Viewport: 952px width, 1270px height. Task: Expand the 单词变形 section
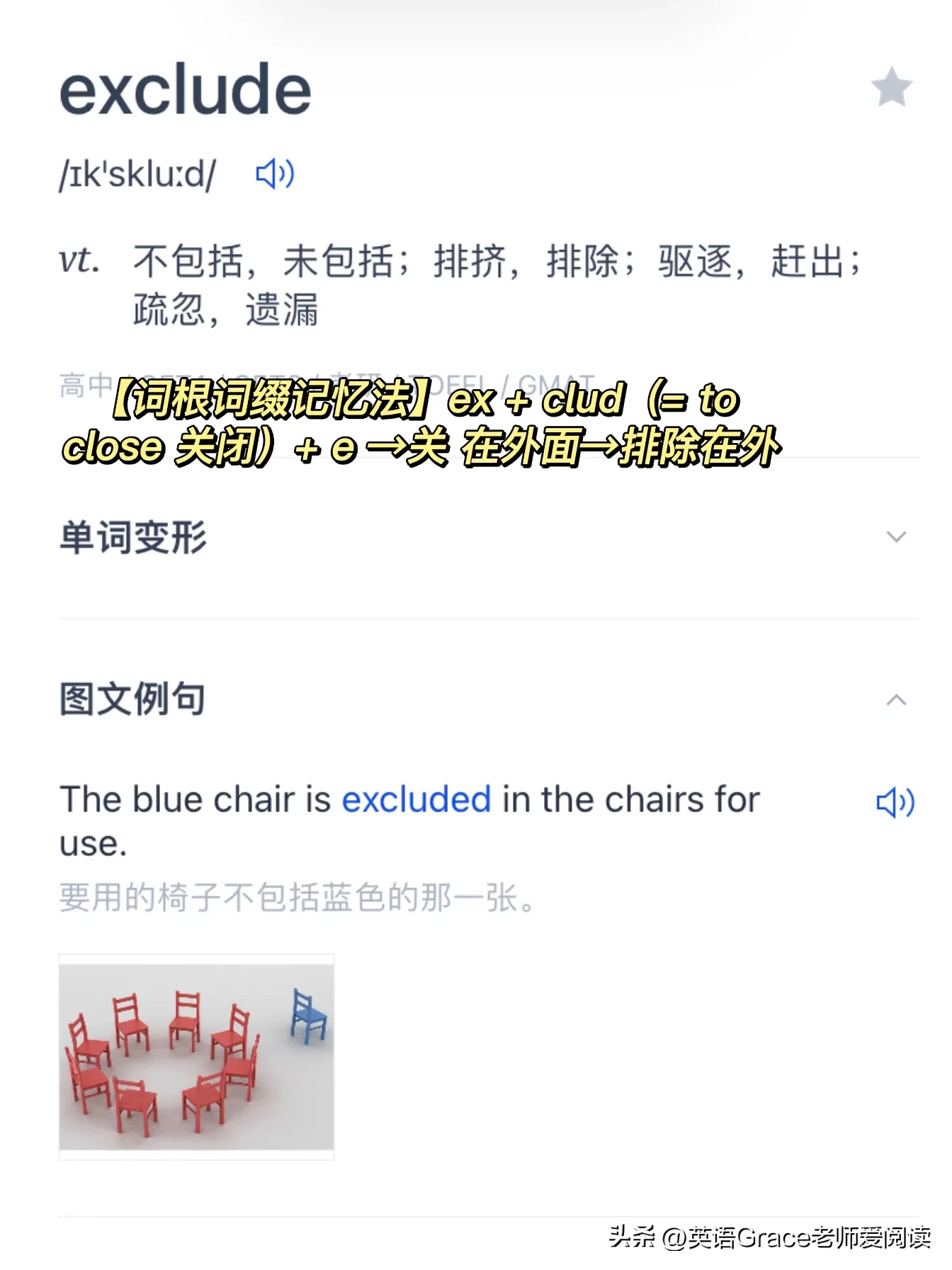point(896,536)
